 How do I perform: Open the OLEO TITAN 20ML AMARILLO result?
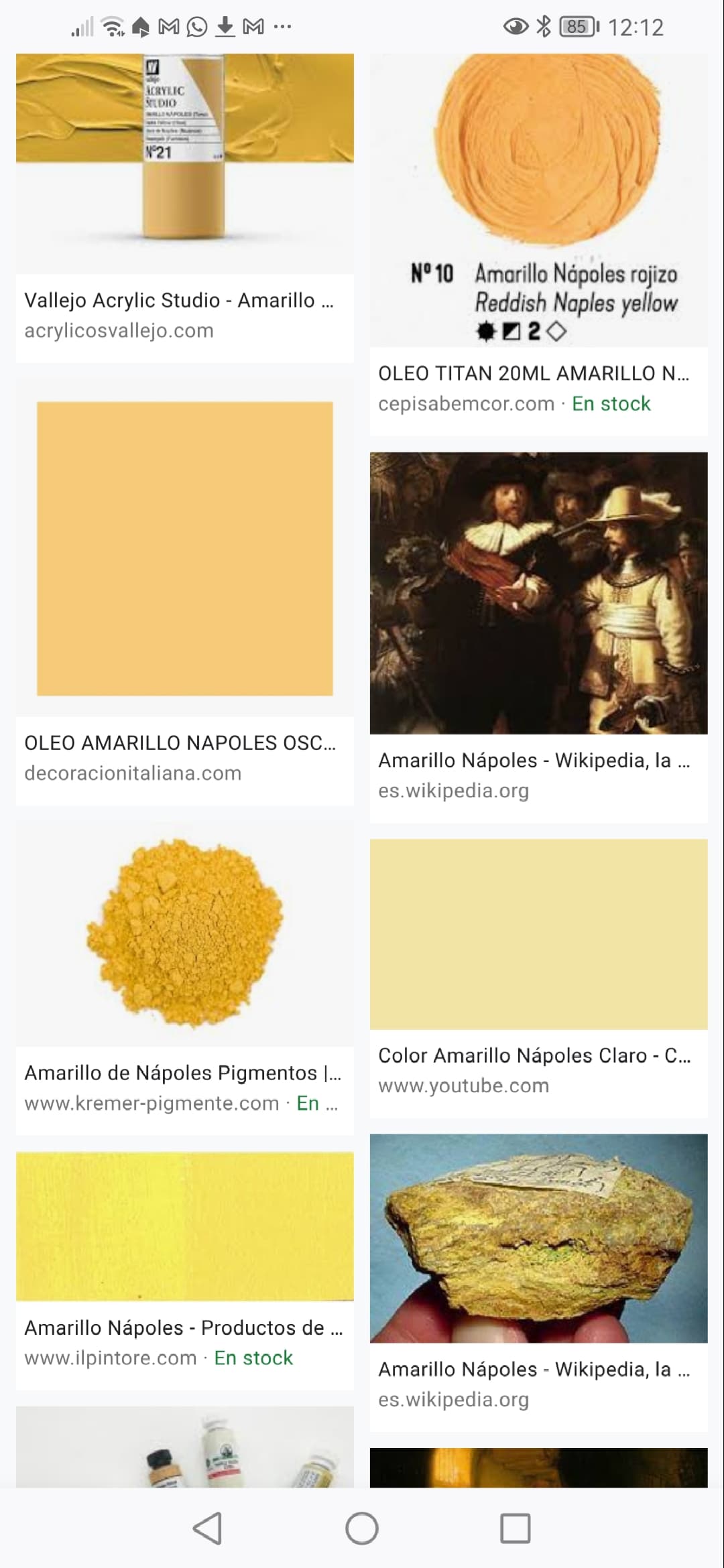(539, 245)
